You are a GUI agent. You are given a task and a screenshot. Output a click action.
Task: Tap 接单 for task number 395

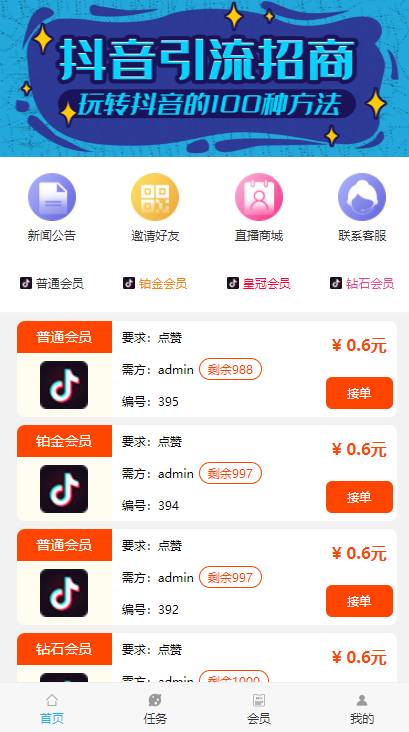[x=360, y=393]
